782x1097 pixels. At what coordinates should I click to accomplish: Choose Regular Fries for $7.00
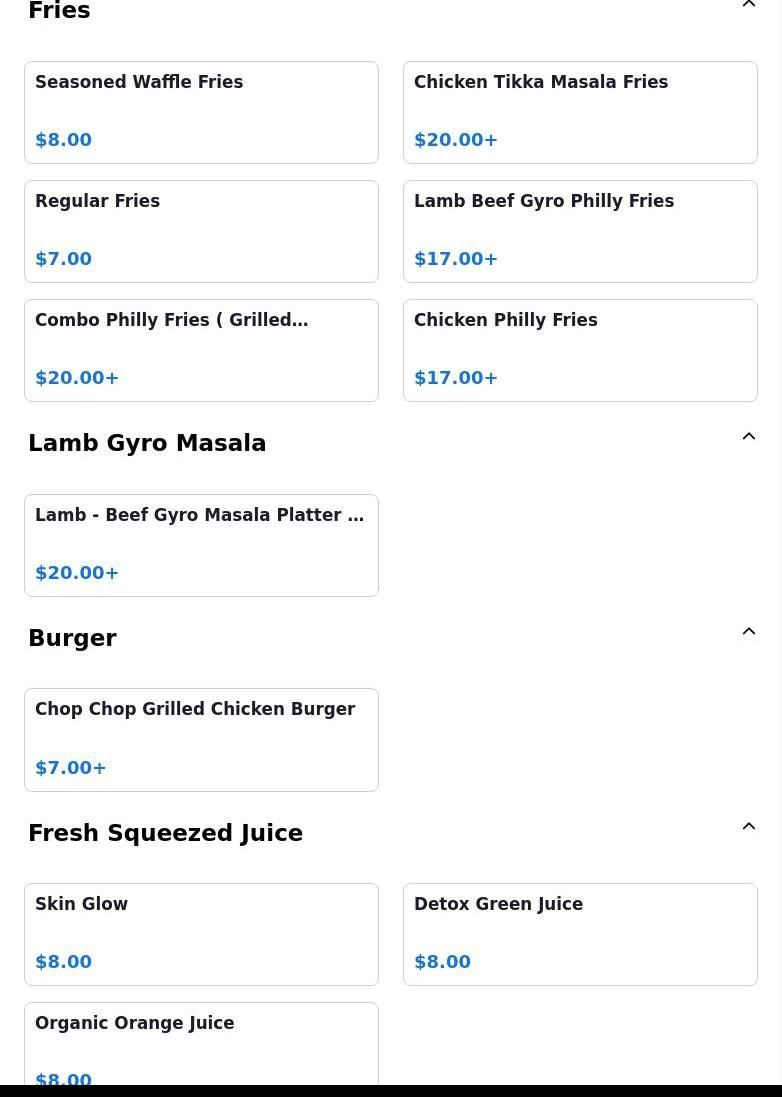pyautogui.click(x=201, y=231)
